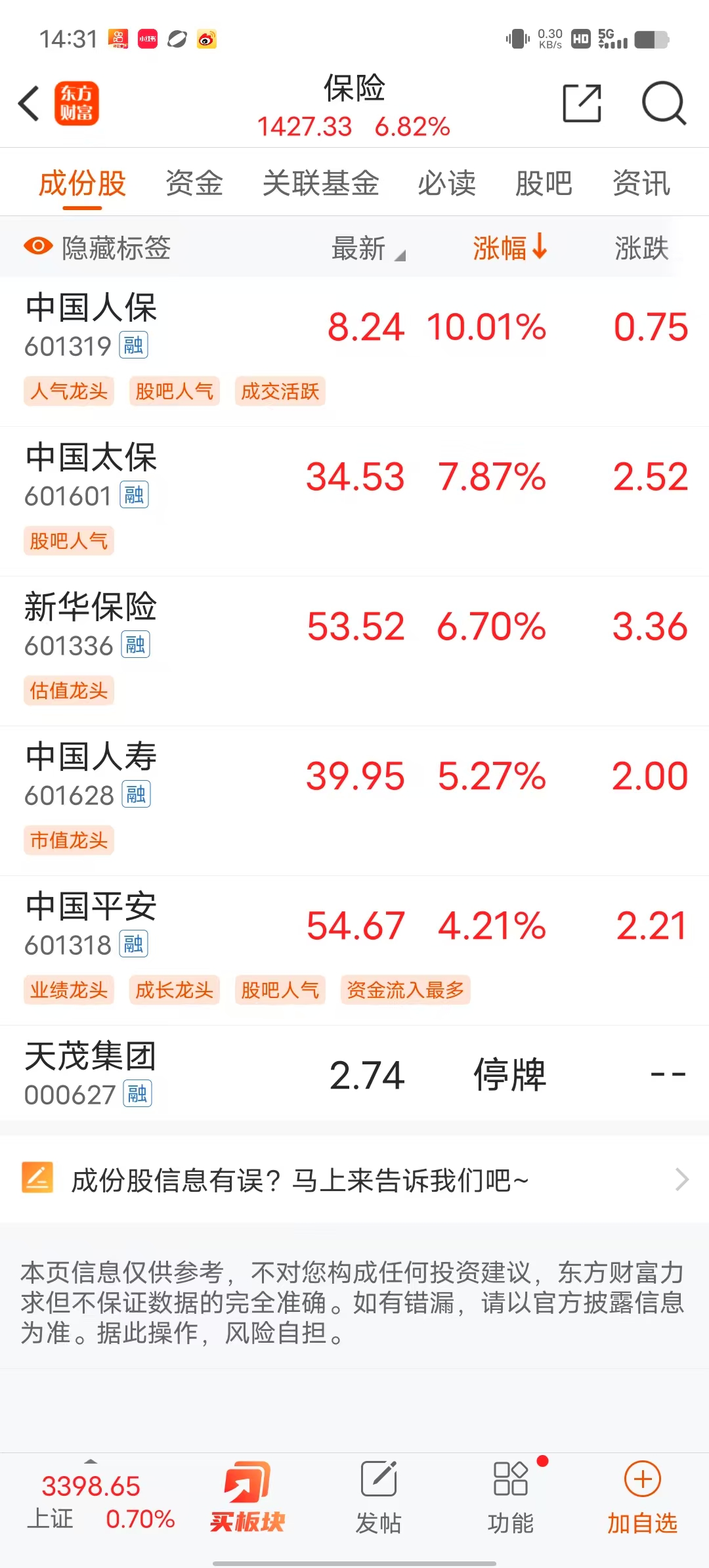Screen dimensions: 709x1568
Task: Open 中国人保 stock details
Action: click(x=91, y=326)
